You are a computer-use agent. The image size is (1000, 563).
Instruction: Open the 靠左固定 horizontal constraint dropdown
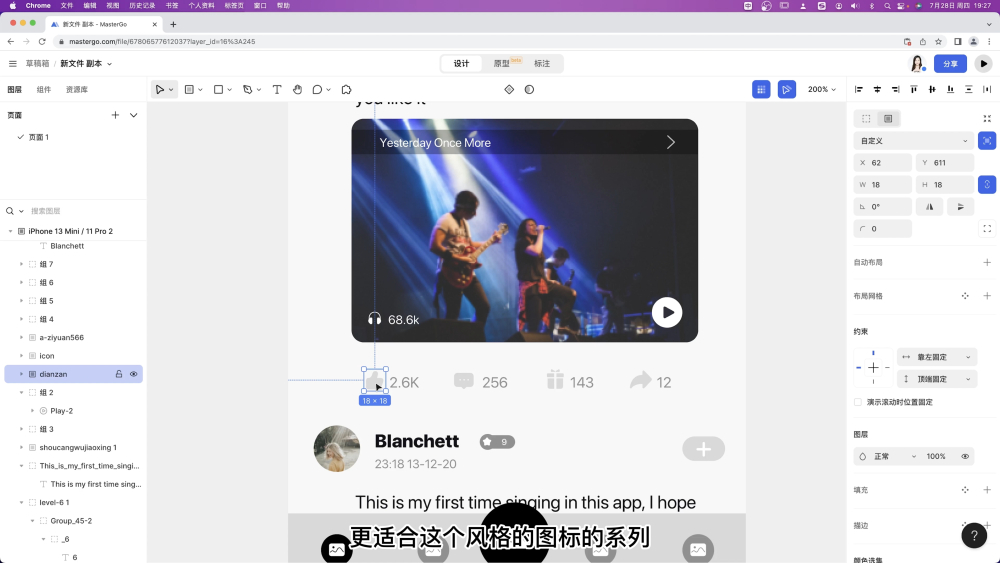point(937,357)
